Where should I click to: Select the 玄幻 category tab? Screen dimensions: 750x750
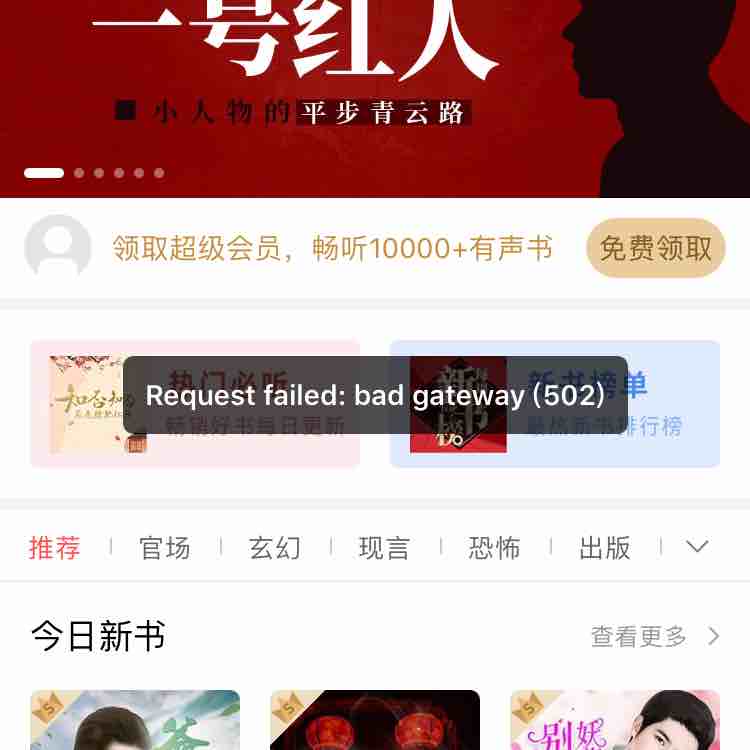point(275,547)
